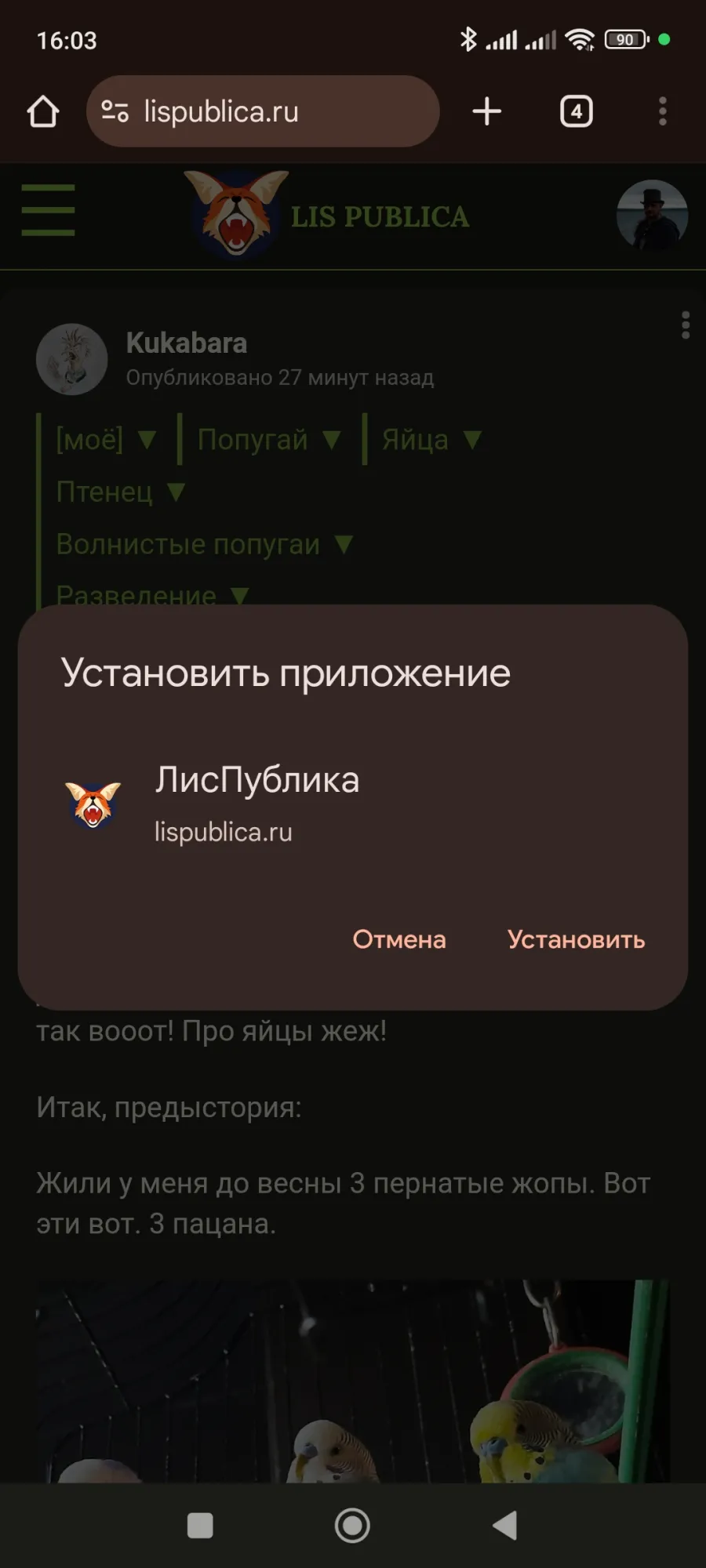Confirm installing the ЛисПублика app

pyautogui.click(x=576, y=939)
